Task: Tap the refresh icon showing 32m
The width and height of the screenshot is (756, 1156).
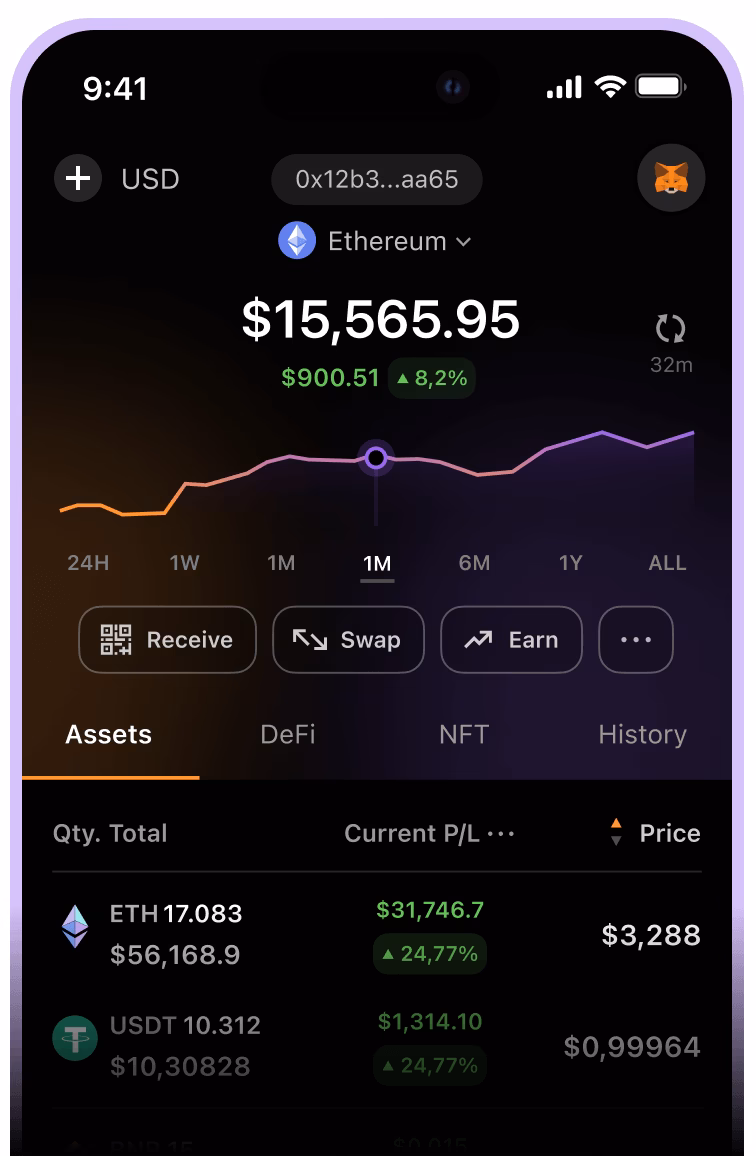Action: [671, 328]
